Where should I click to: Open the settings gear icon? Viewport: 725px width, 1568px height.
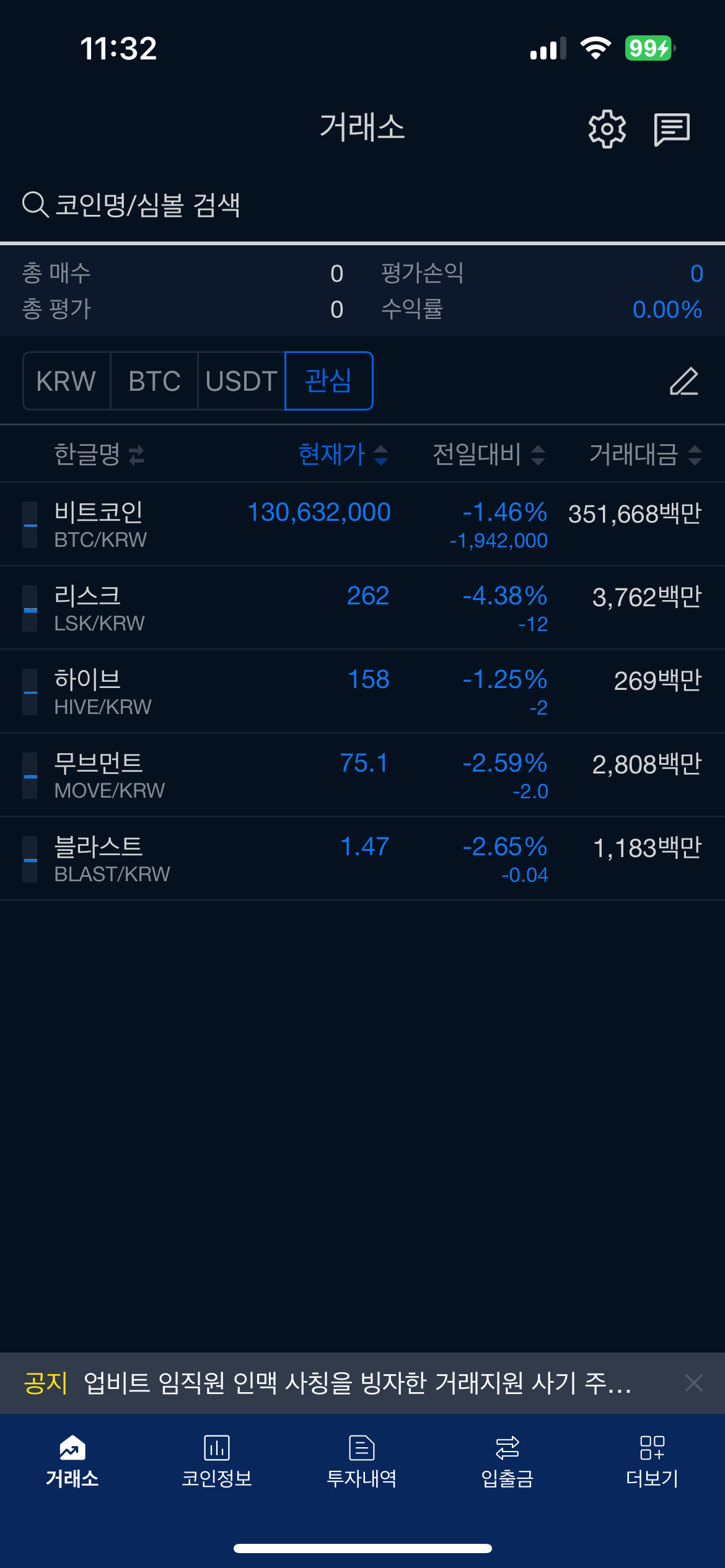pos(607,129)
